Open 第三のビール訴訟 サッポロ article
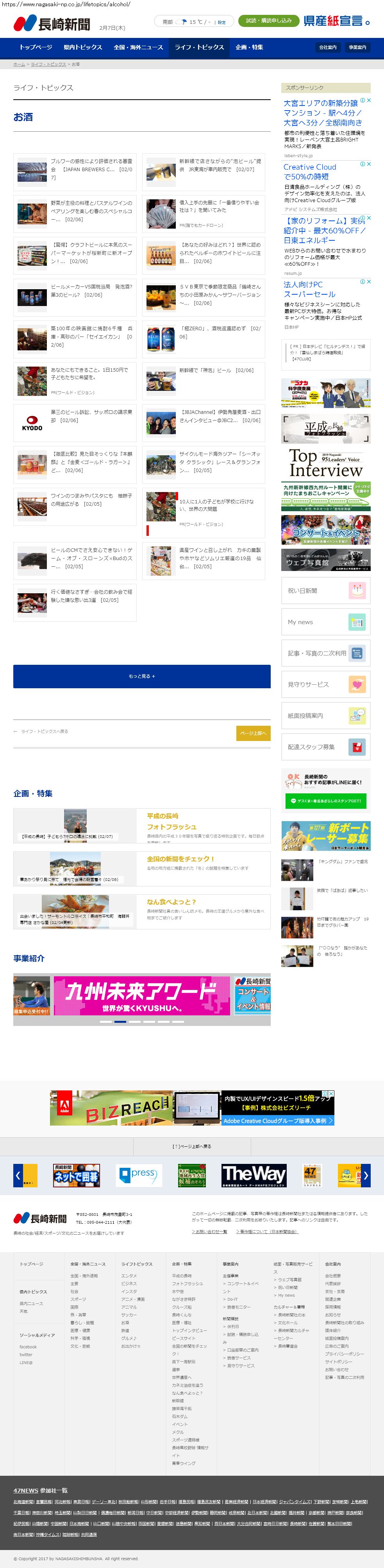384x1568 pixels. coord(91,416)
